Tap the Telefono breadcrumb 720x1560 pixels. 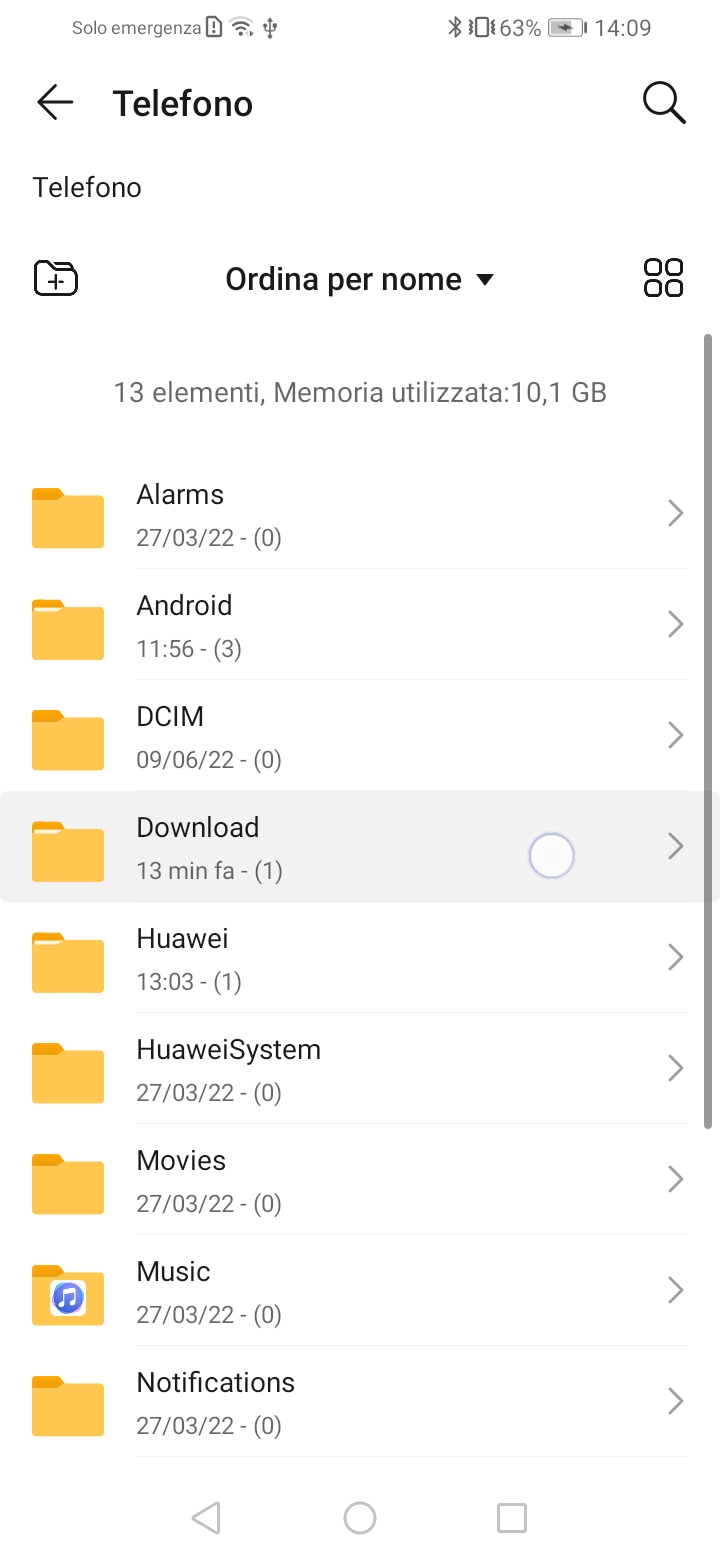point(86,187)
